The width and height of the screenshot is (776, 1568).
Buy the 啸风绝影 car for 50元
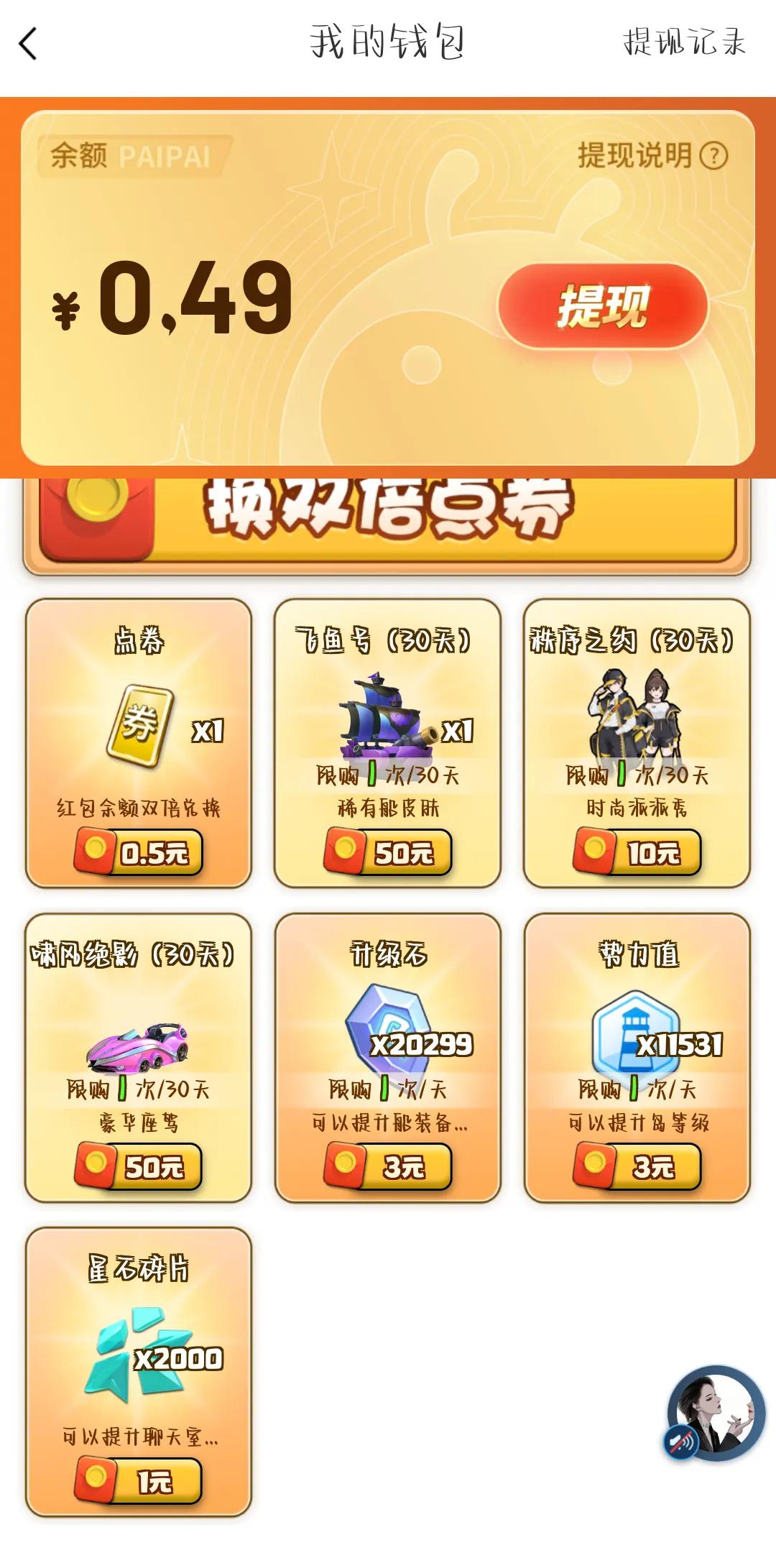tap(141, 1166)
